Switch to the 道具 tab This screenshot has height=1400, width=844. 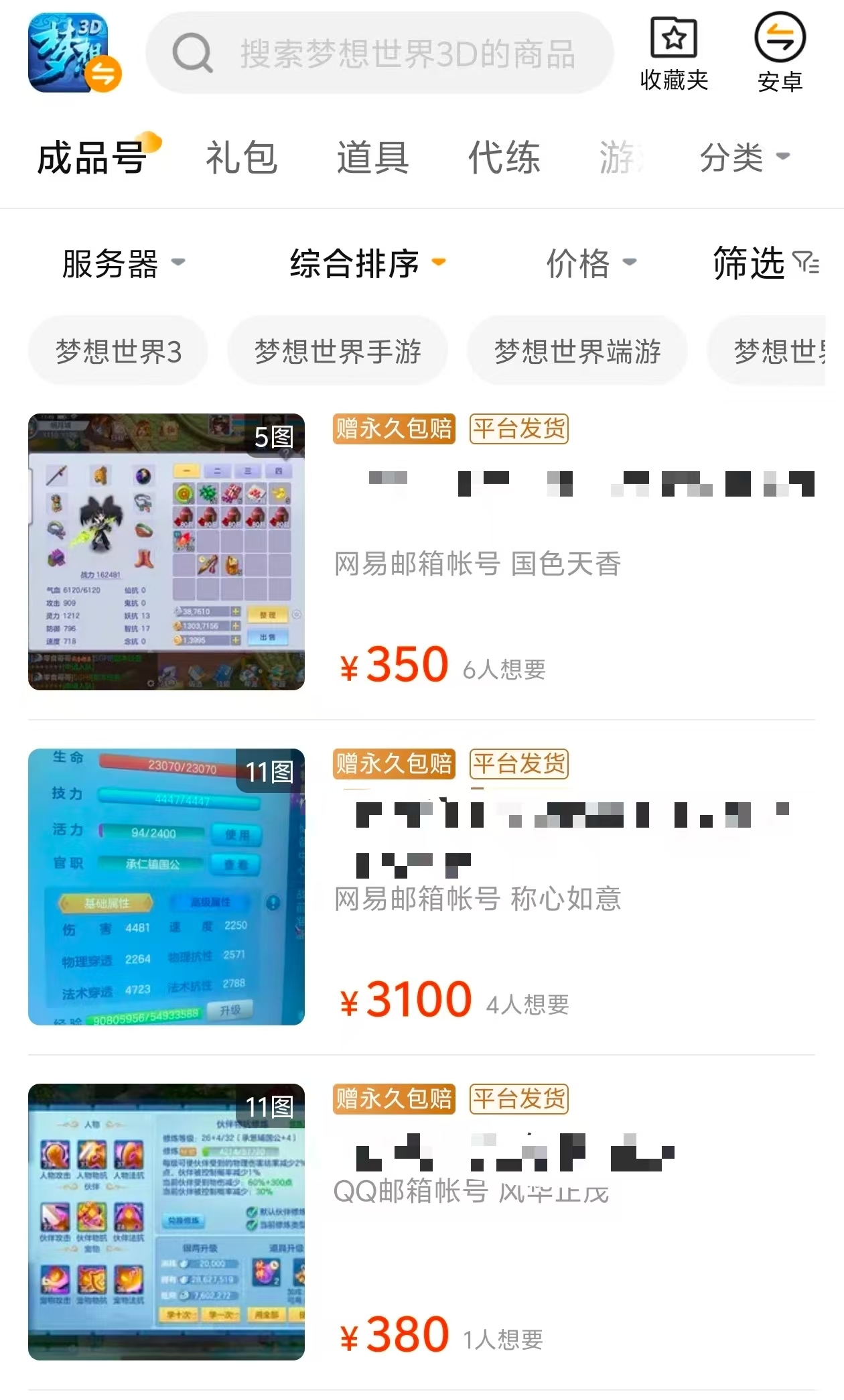click(x=372, y=158)
